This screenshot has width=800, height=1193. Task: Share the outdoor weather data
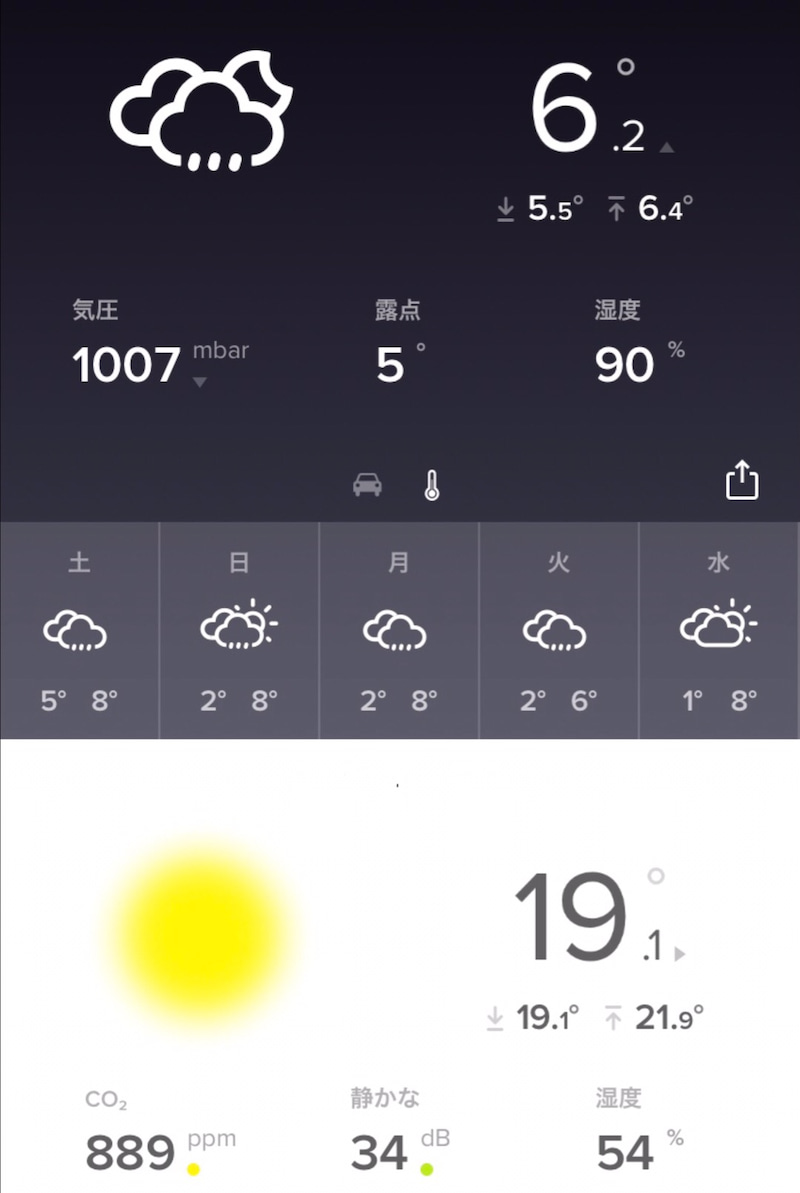click(741, 482)
